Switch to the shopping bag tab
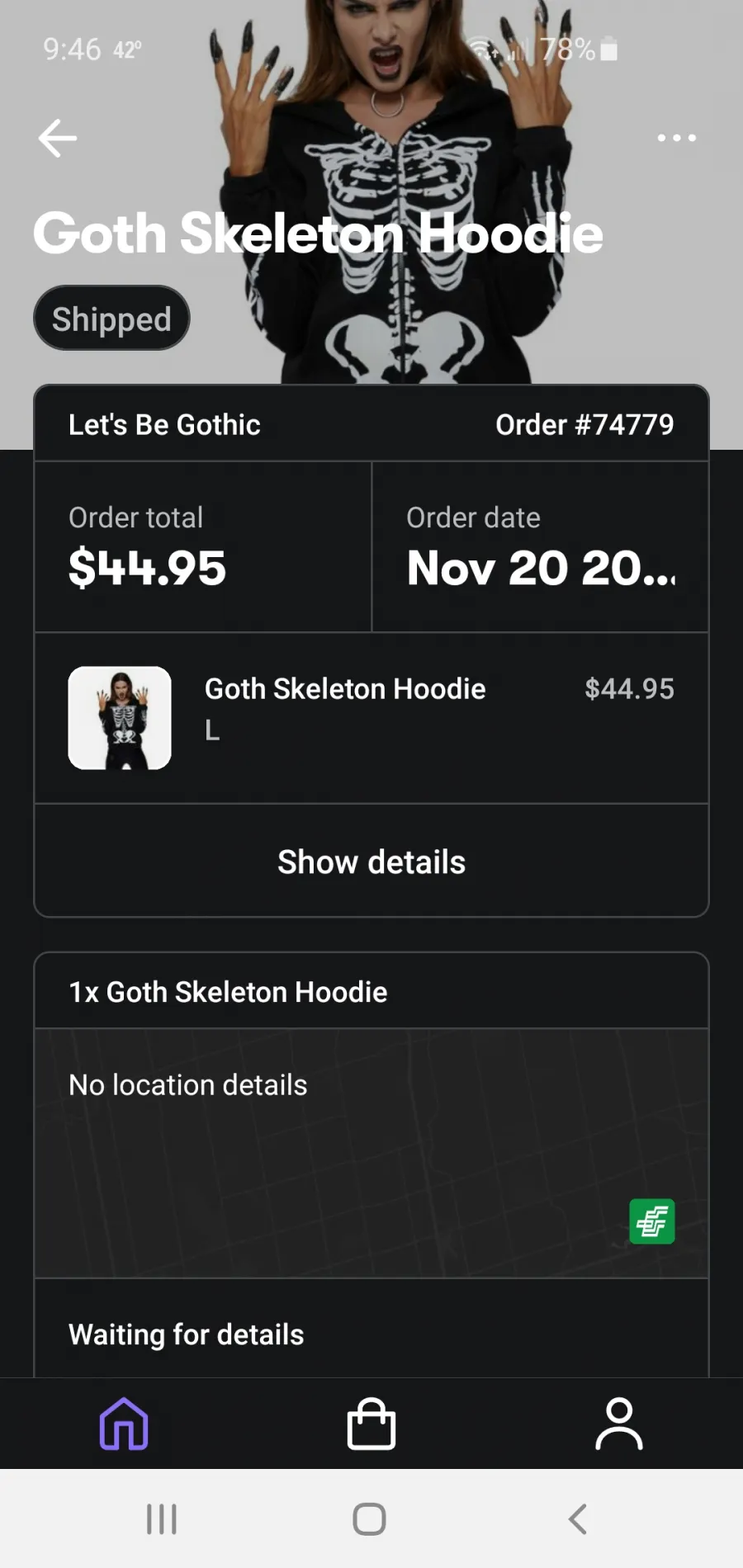Viewport: 743px width, 1568px height. [x=371, y=1424]
